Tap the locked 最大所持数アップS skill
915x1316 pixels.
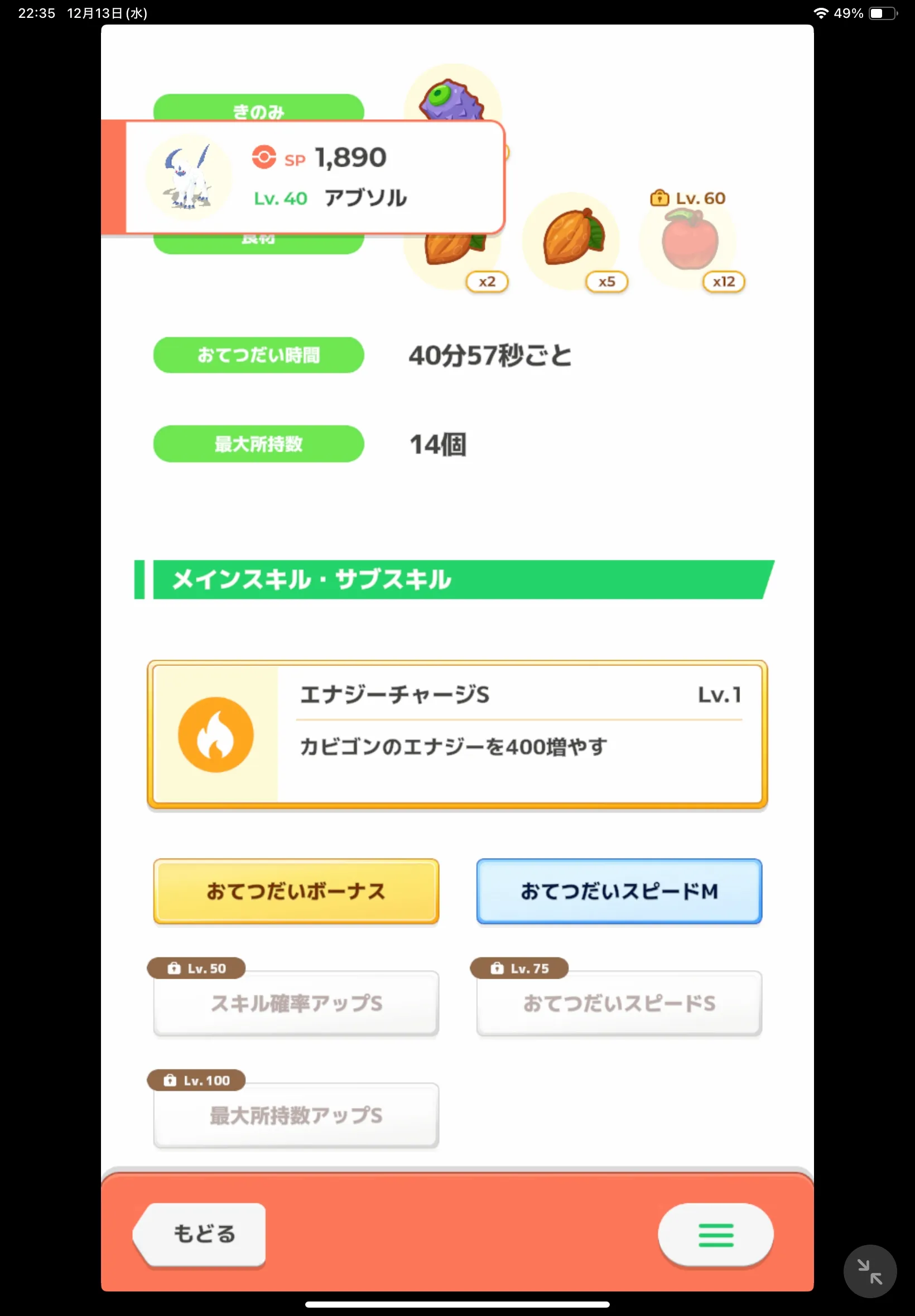(x=296, y=1114)
